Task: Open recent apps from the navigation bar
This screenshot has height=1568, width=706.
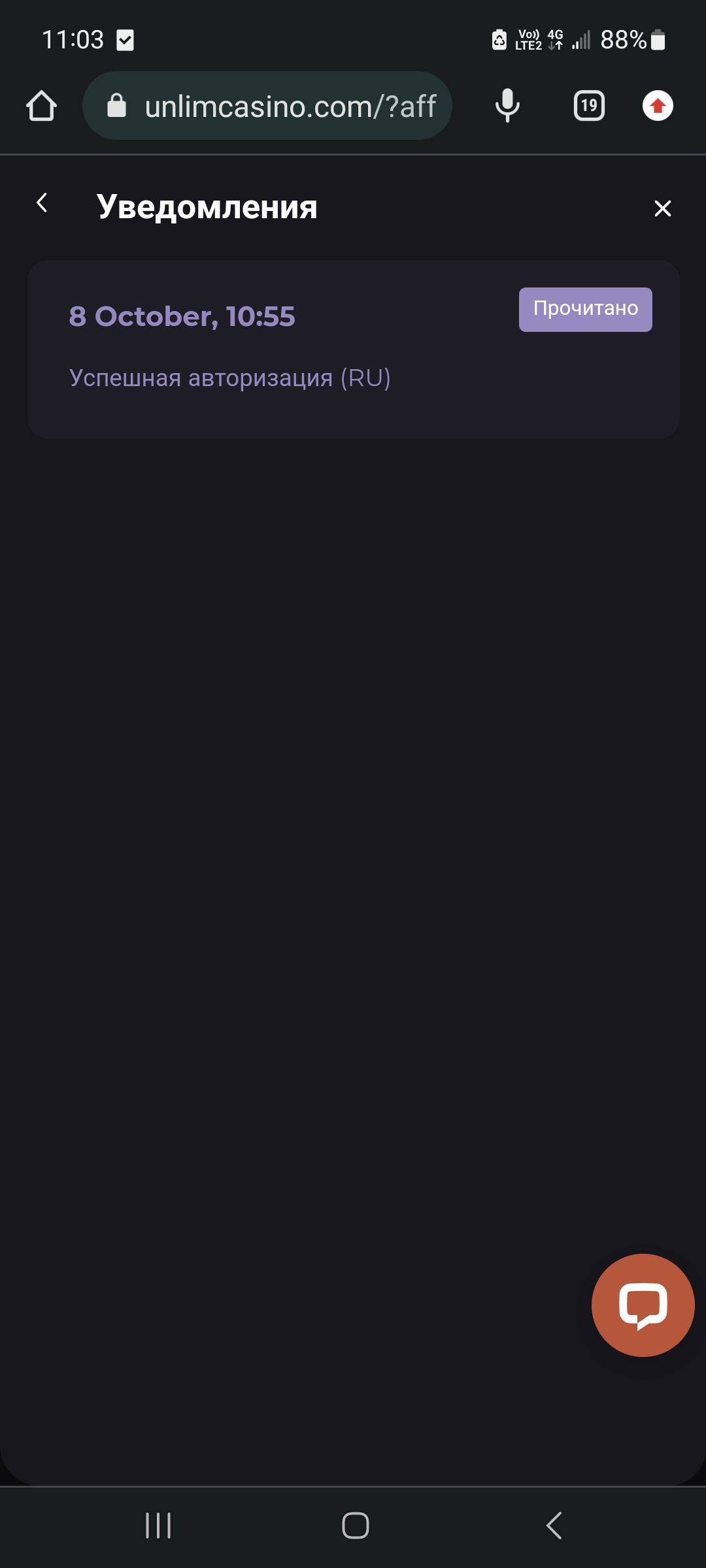Action: (158, 1526)
